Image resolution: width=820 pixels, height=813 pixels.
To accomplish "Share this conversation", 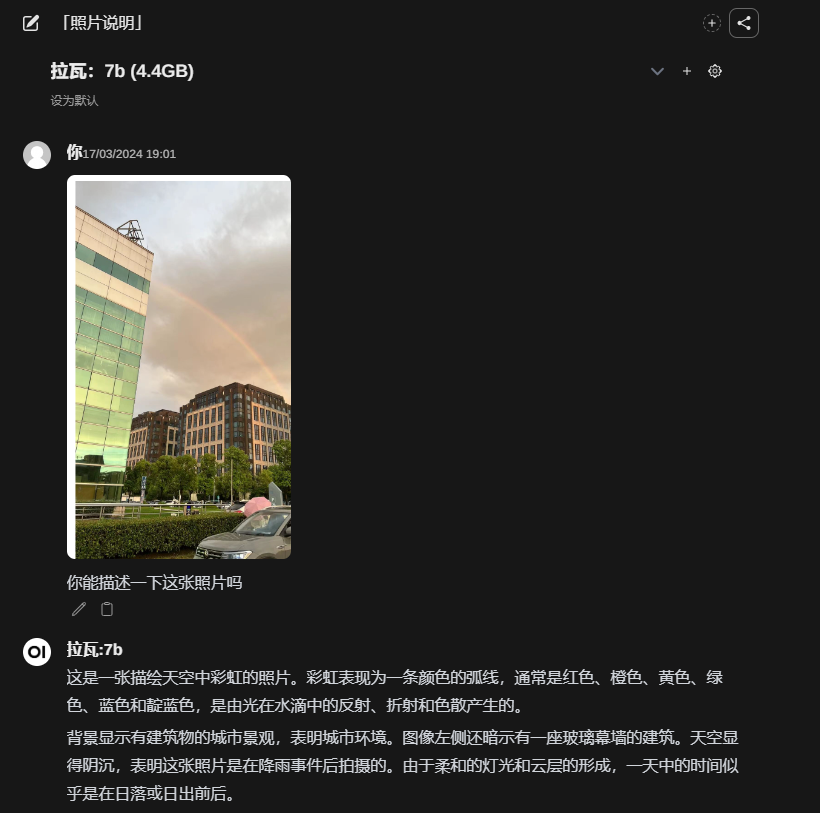I will (744, 23).
